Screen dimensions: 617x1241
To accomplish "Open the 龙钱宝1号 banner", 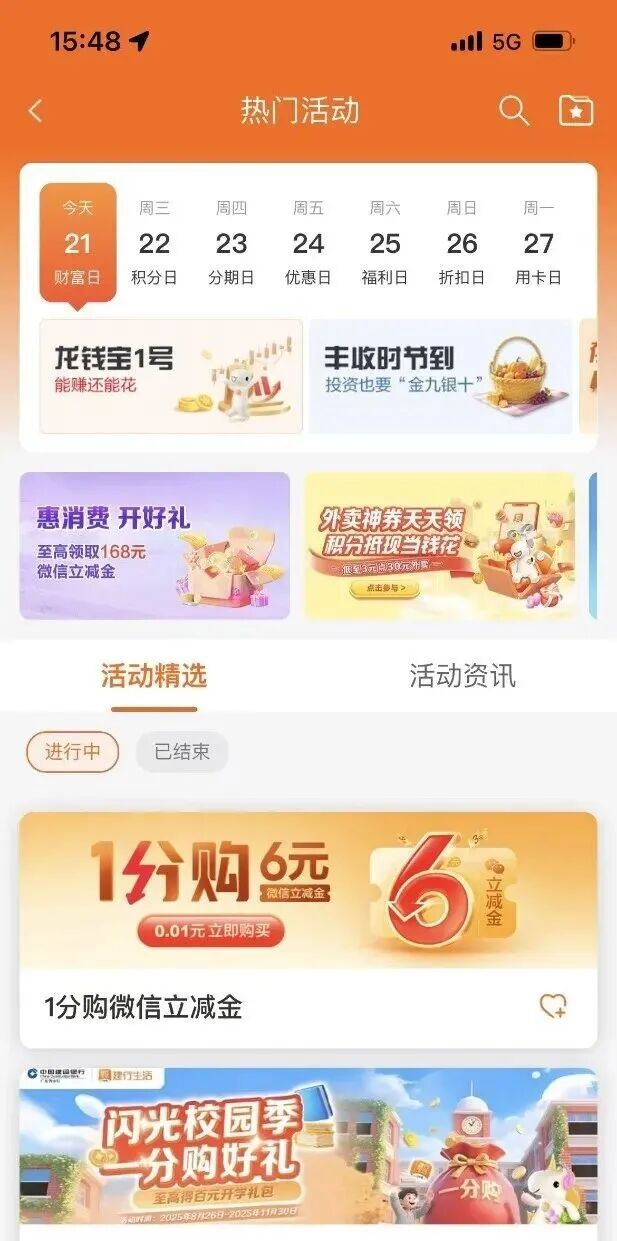I will click(171, 376).
